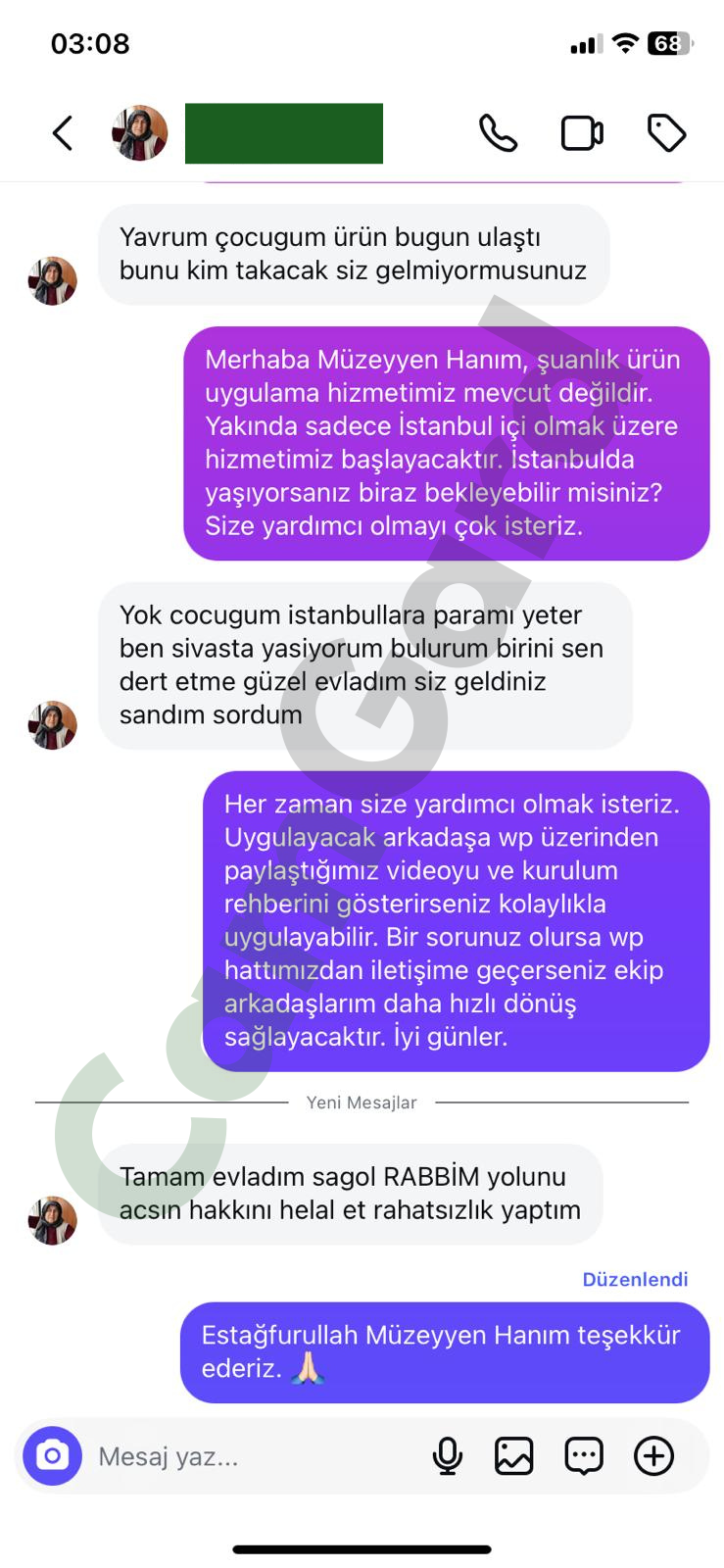Open the camera from message bar

(52, 1455)
